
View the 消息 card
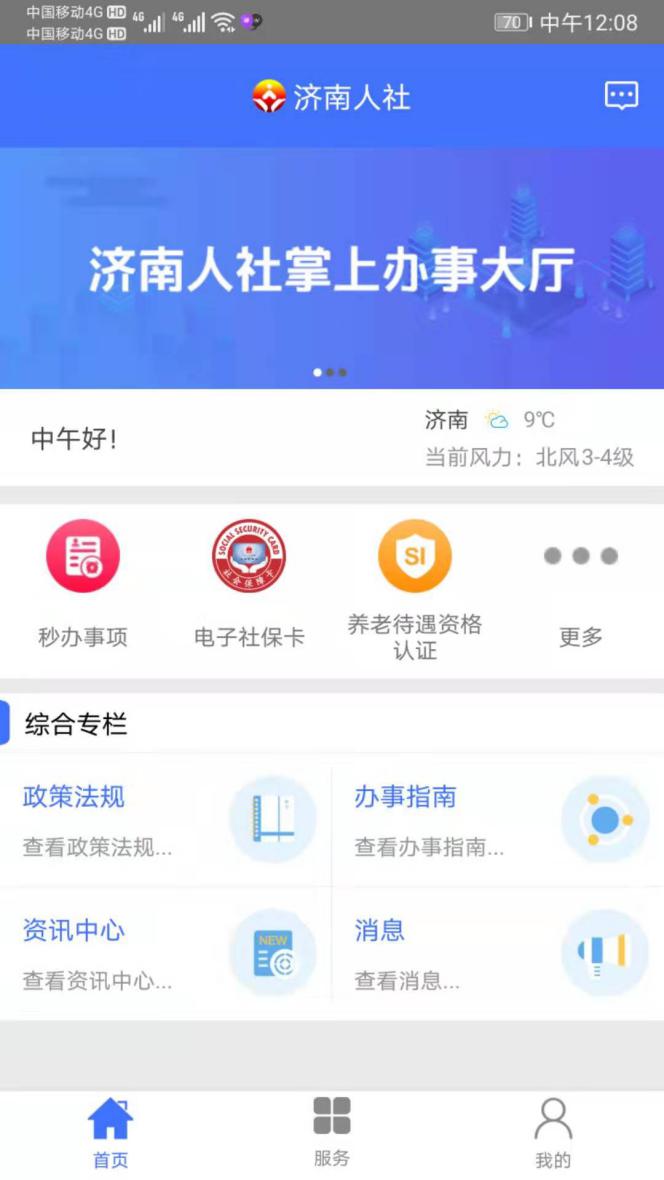click(498, 953)
